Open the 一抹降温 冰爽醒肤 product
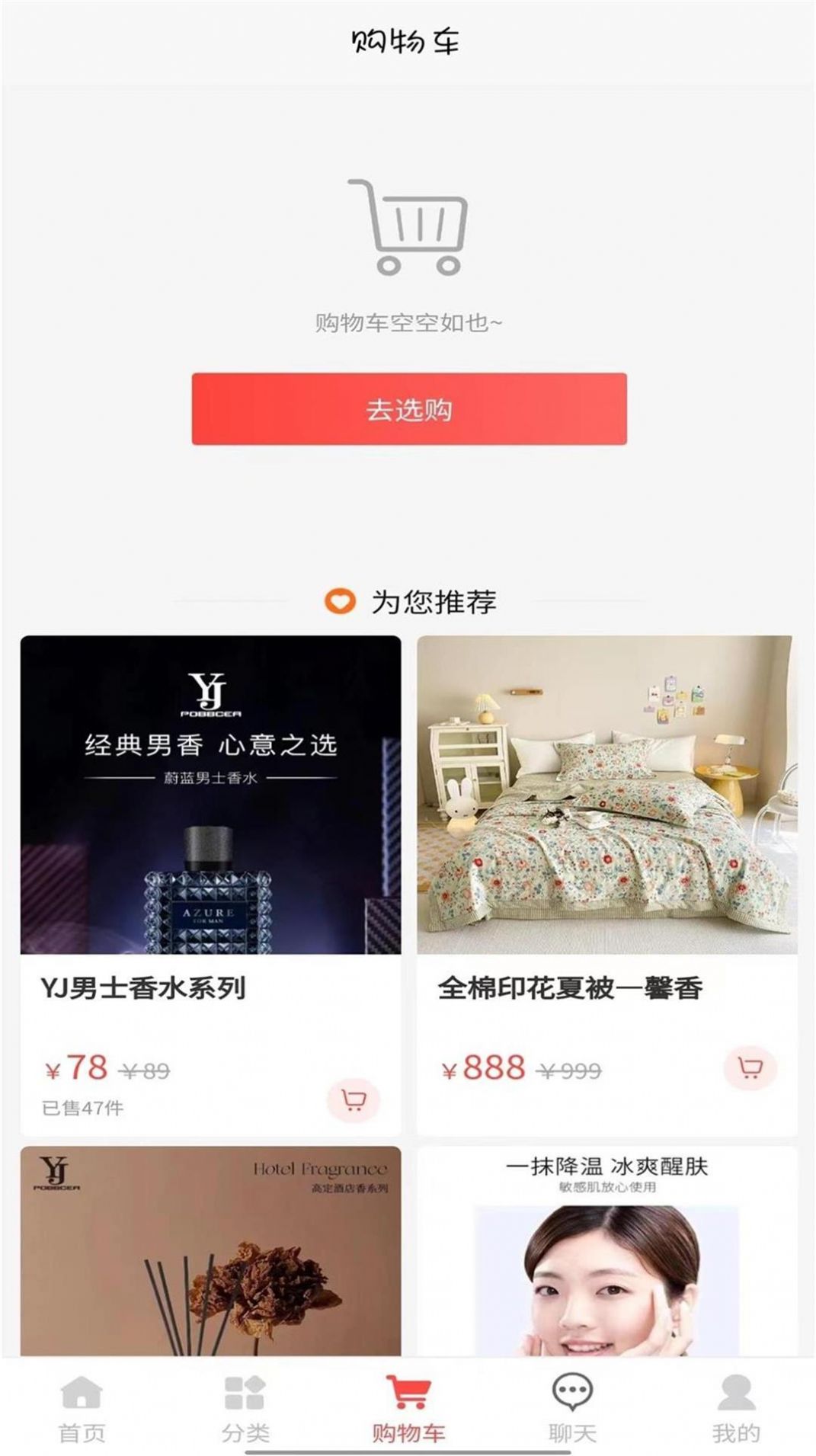This screenshot has height=1456, width=816. 606,1250
